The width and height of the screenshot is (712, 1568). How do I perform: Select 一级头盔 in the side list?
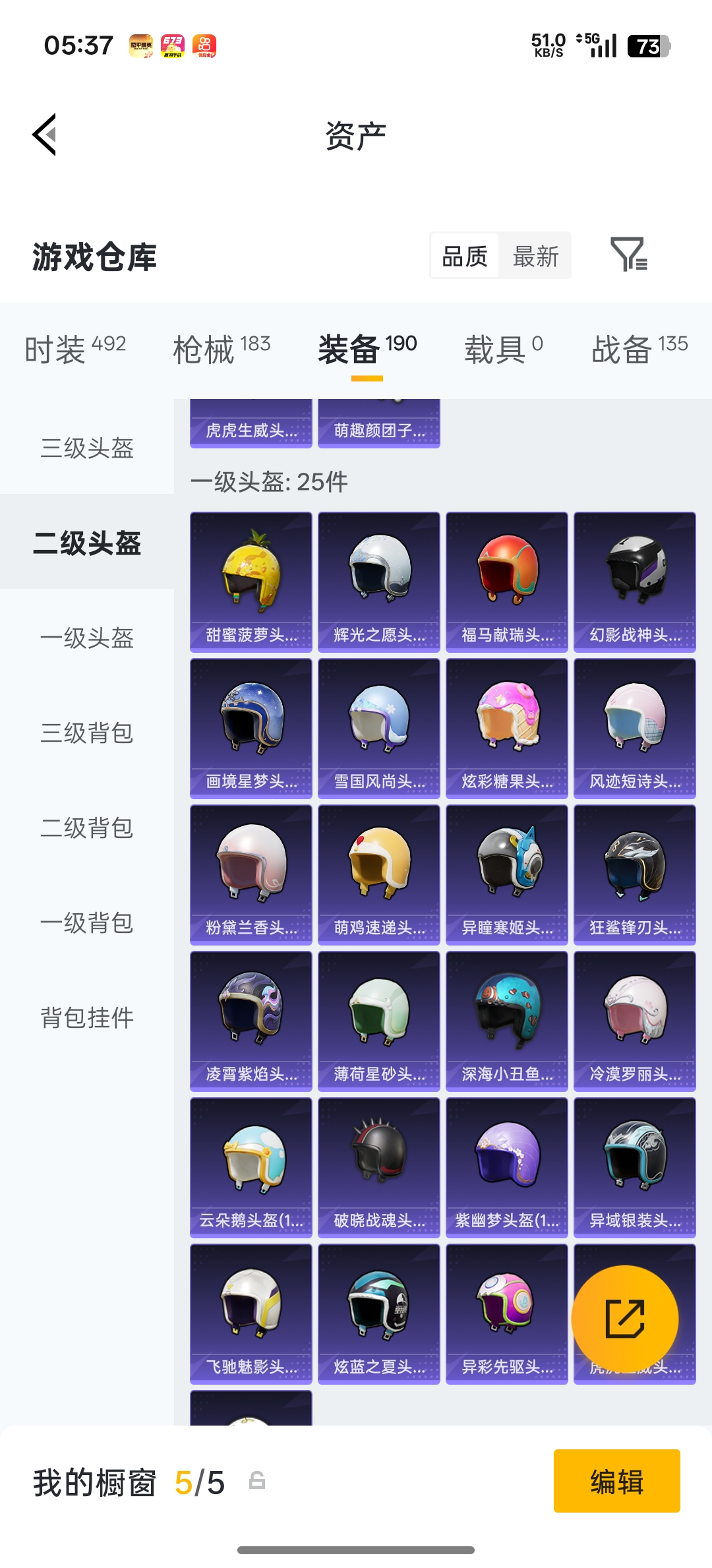(x=87, y=638)
